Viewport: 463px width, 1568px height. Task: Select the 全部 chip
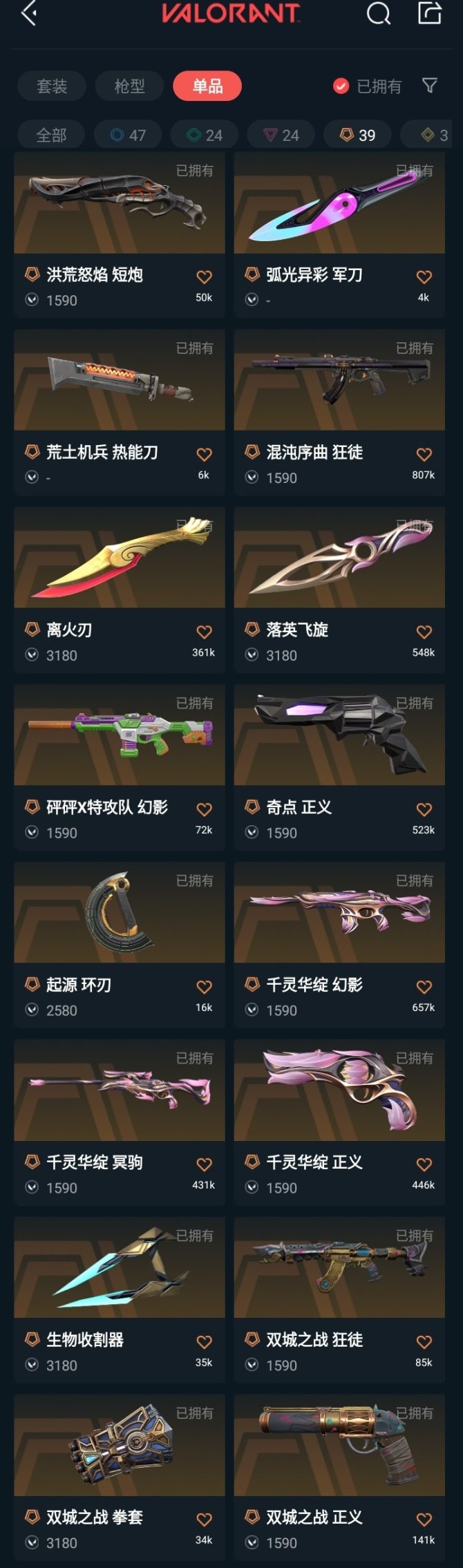coord(51,135)
